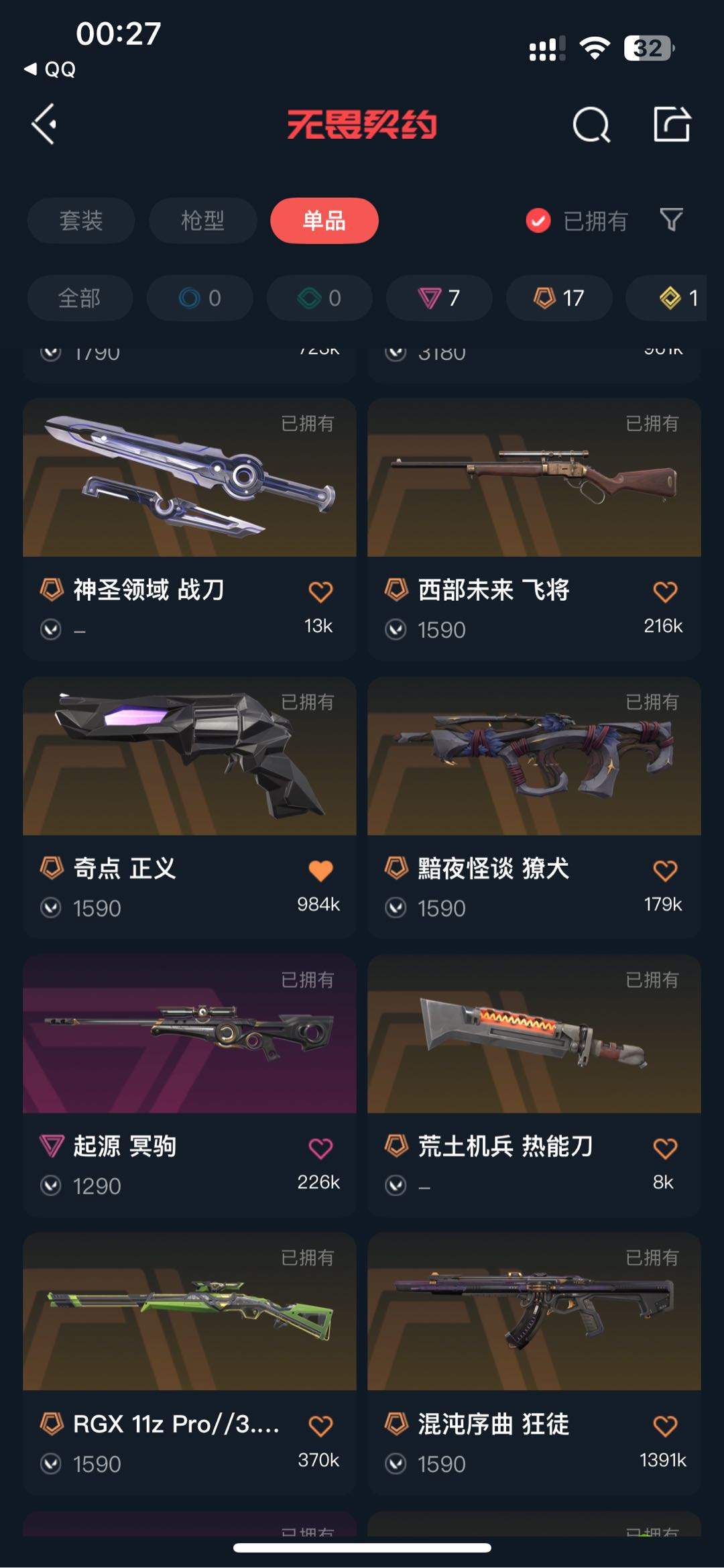Open the search icon
This screenshot has height=1568, width=724.
point(591,125)
